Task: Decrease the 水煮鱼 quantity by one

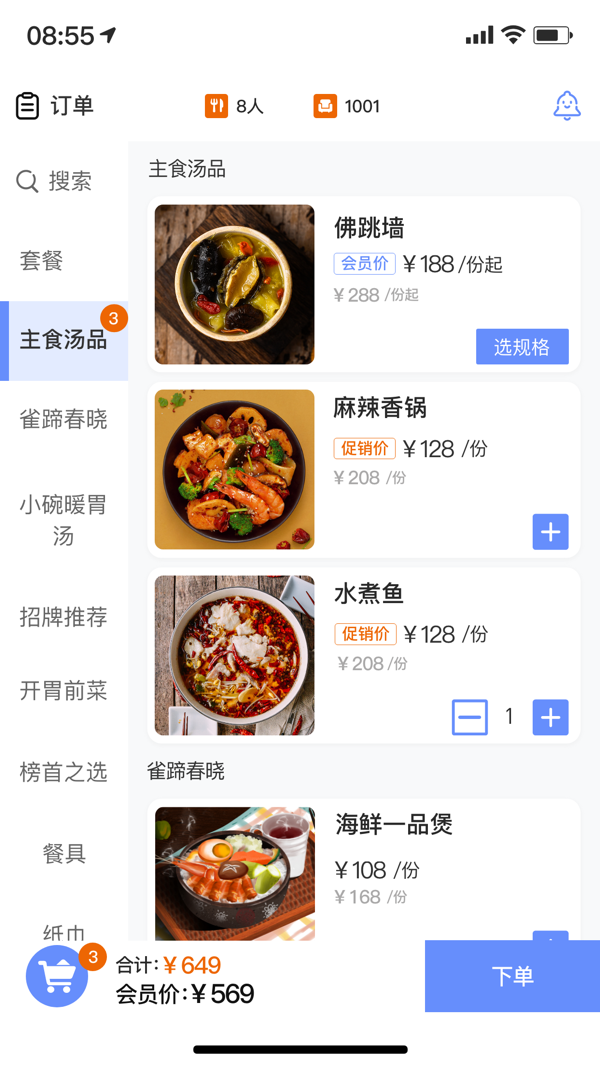Action: (x=470, y=717)
